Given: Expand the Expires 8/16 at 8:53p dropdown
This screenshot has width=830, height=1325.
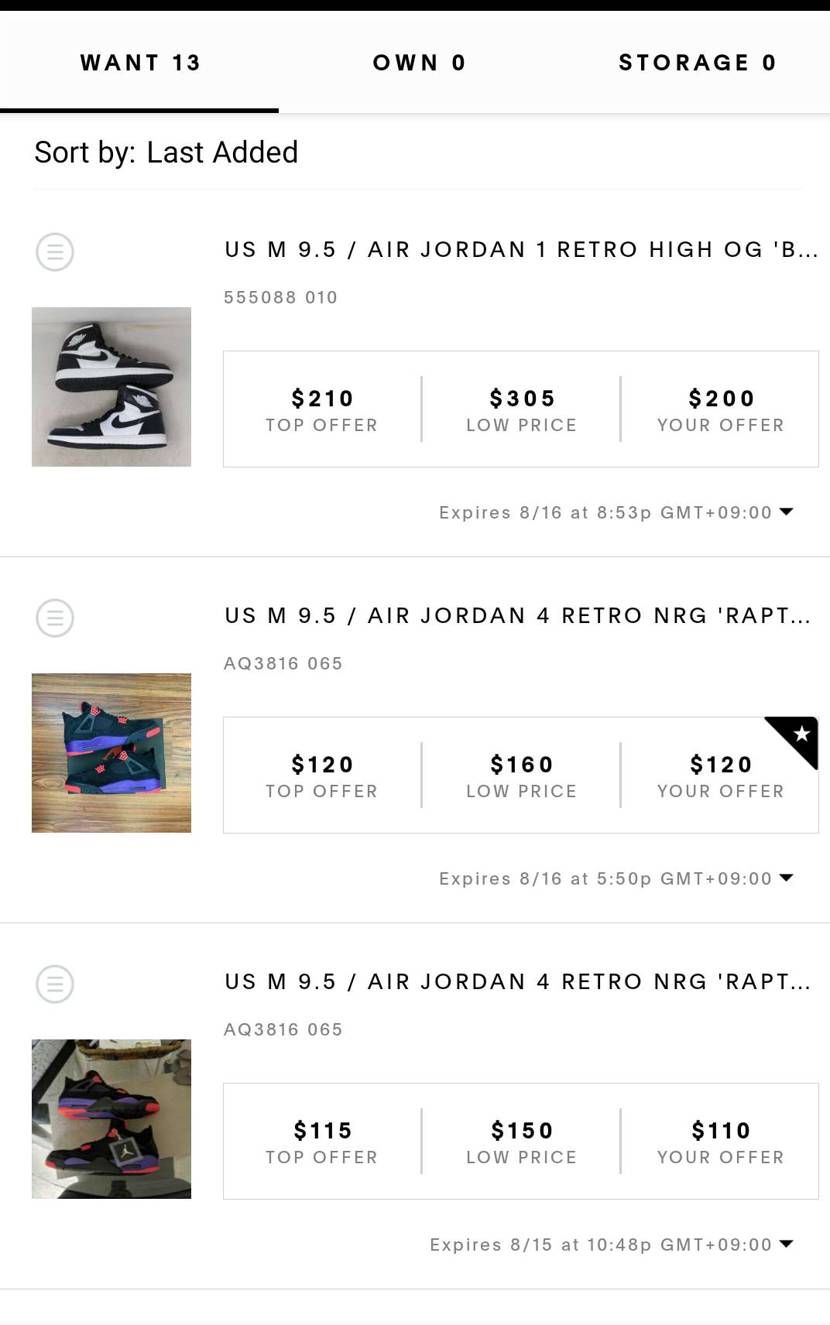Looking at the screenshot, I should click(x=786, y=512).
